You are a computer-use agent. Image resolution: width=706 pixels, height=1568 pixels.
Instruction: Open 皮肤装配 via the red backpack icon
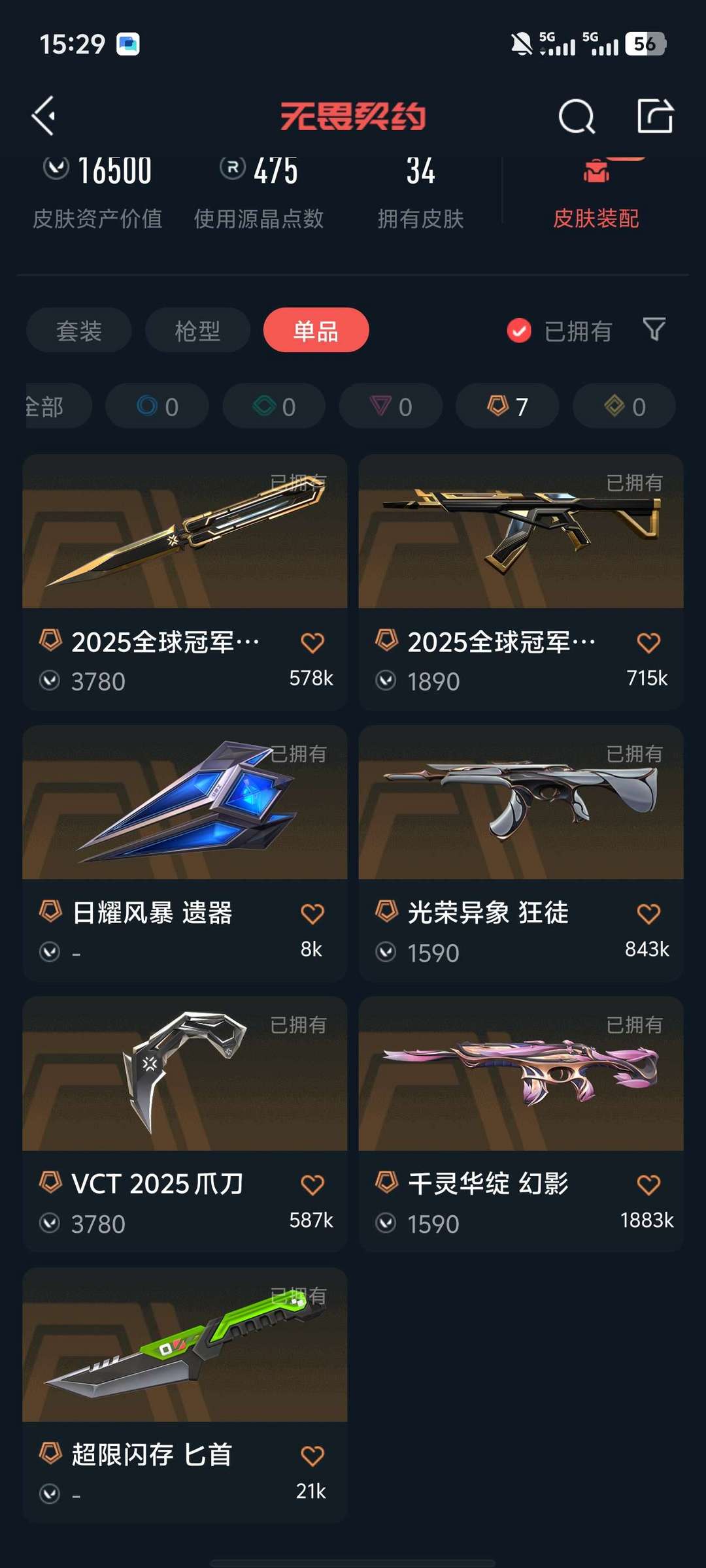(596, 172)
